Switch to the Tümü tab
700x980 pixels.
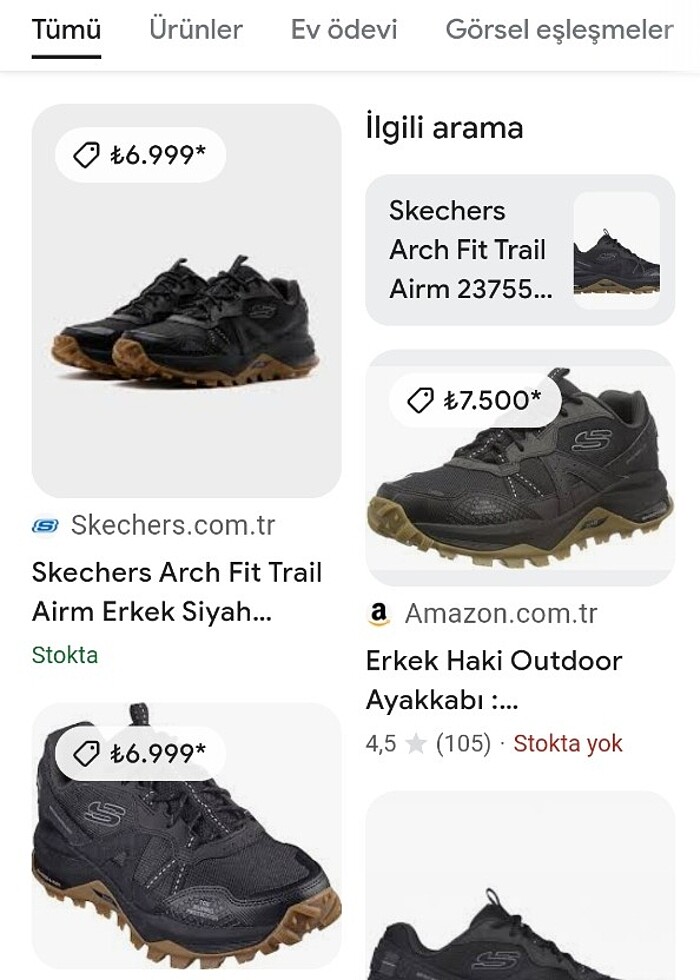tap(66, 30)
